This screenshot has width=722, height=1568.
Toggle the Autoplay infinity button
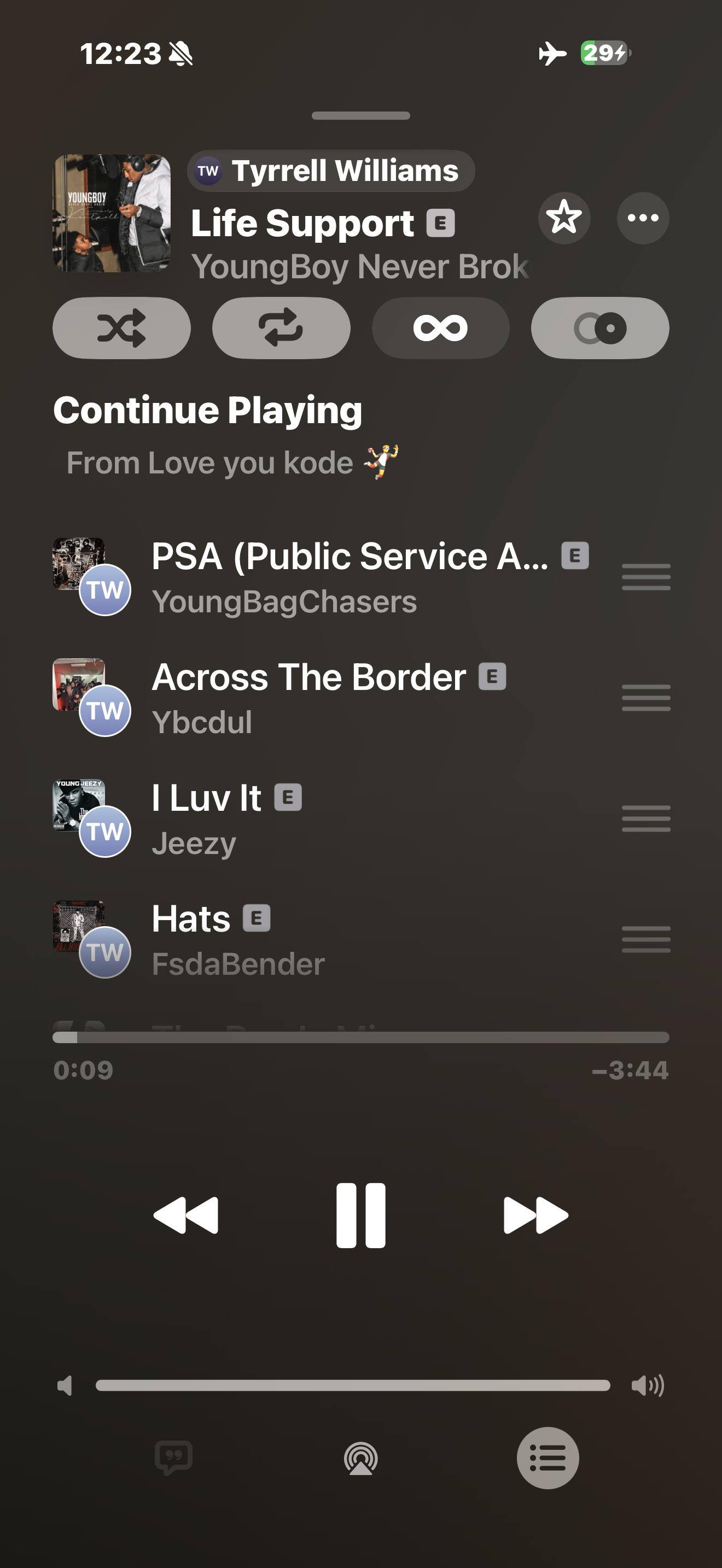tap(440, 328)
